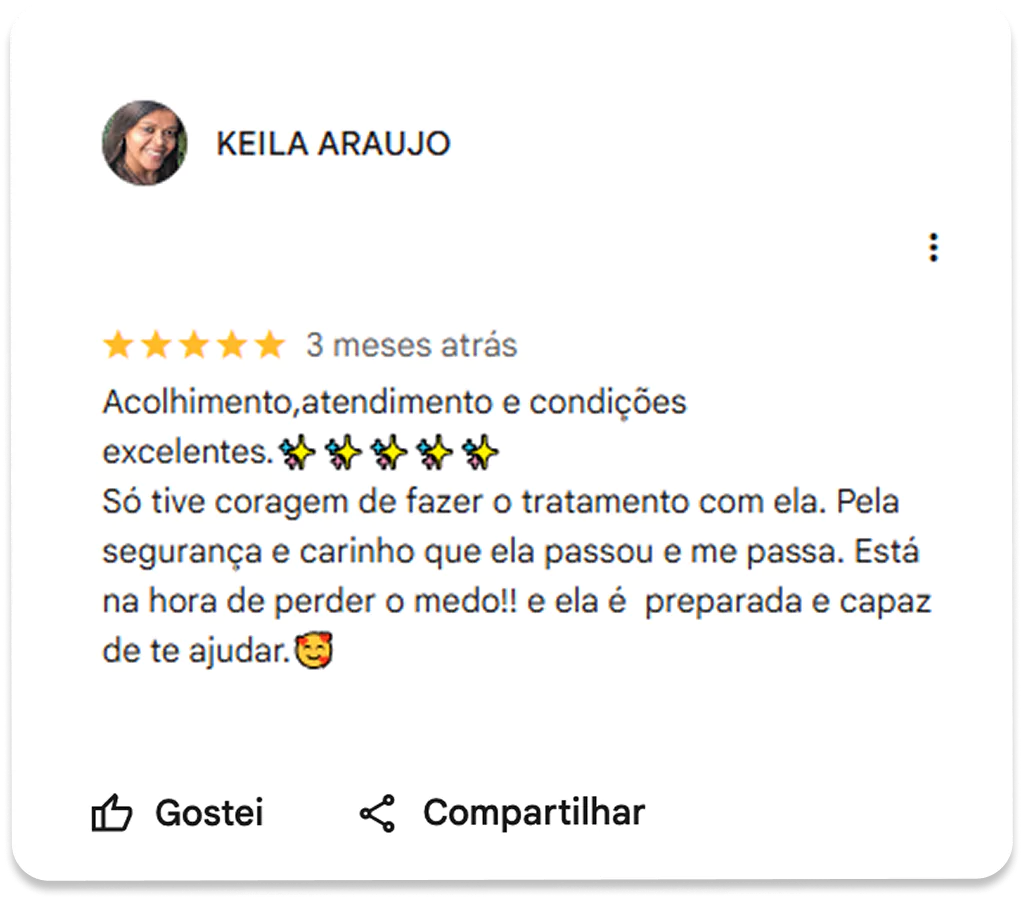The image size is (1021, 899).
Task: Like the review with Gostei
Action: [178, 813]
